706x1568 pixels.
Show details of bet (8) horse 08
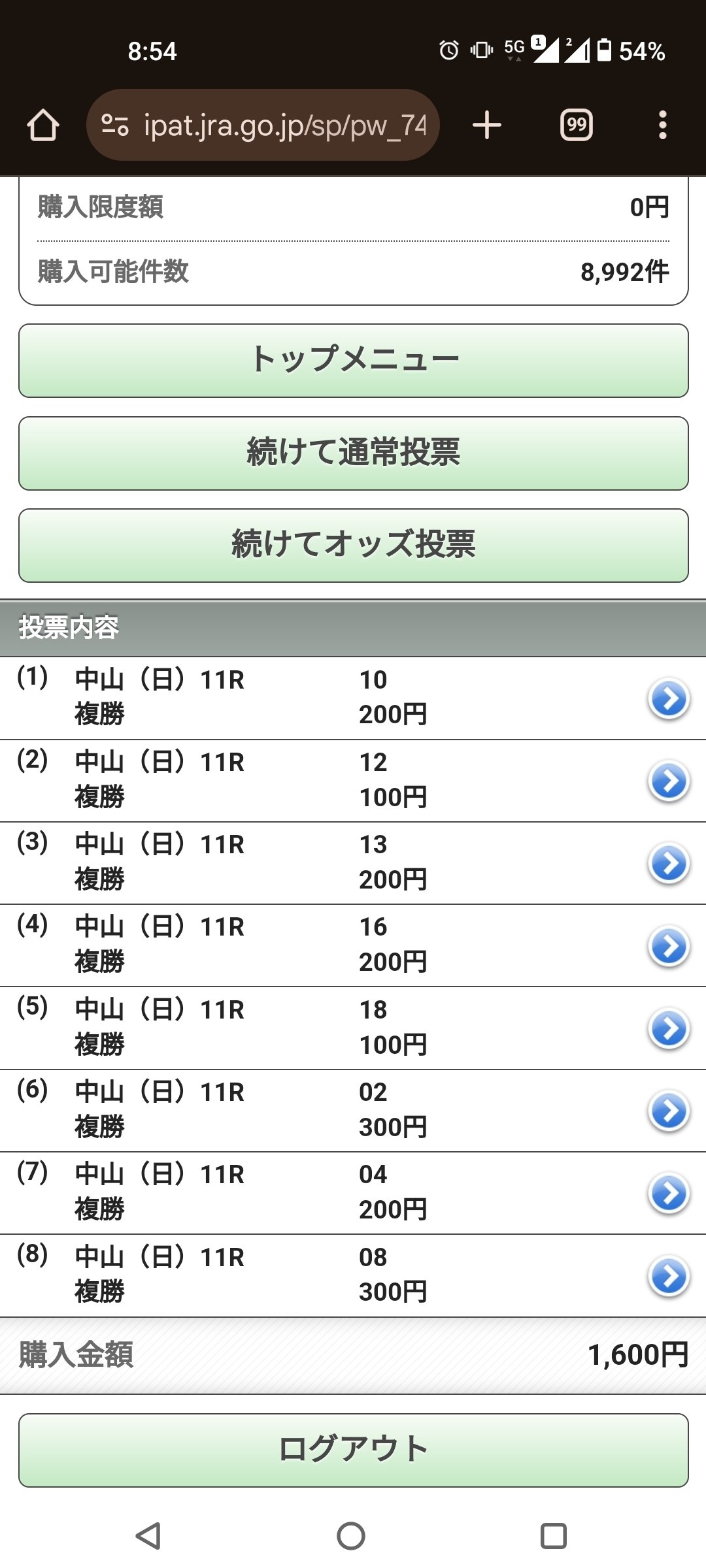pyautogui.click(x=669, y=1276)
